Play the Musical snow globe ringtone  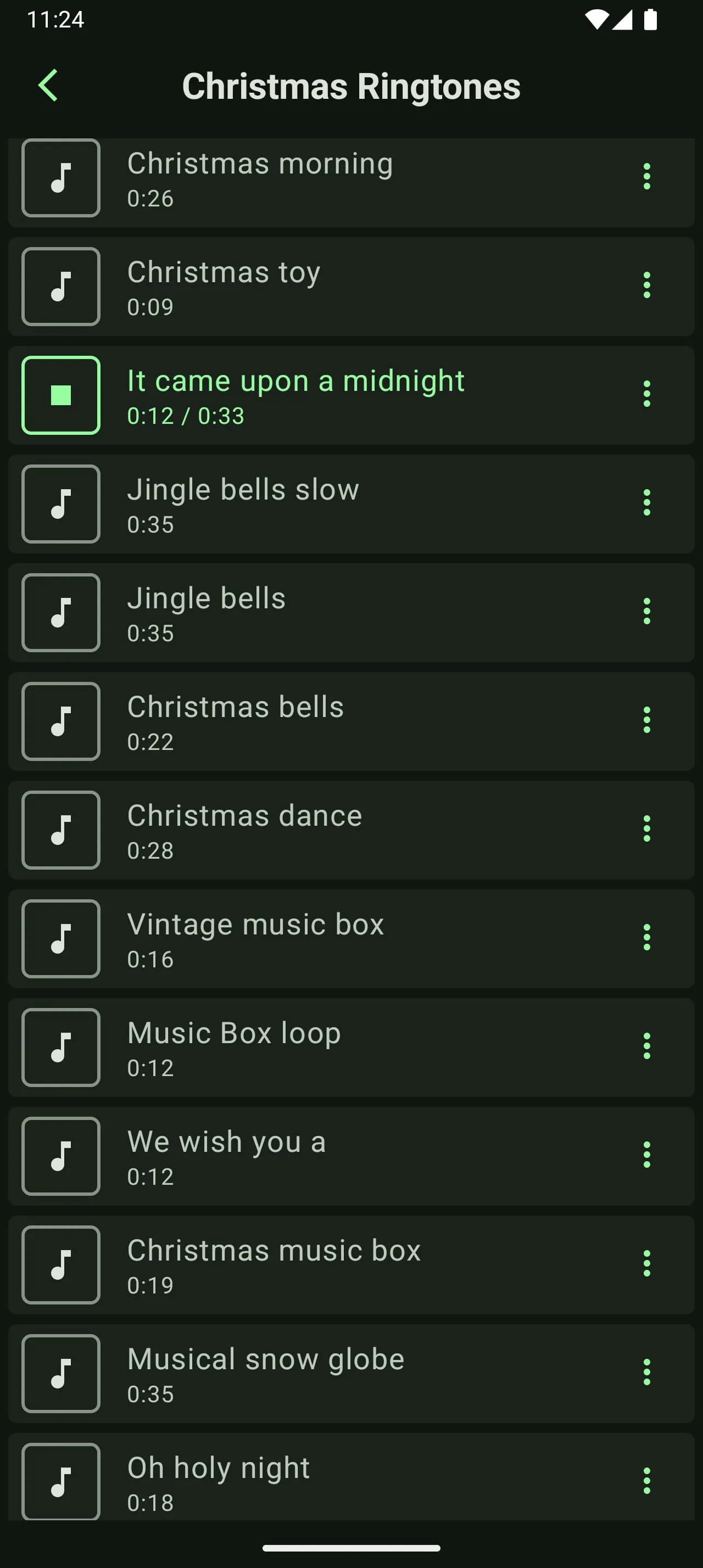(61, 1374)
